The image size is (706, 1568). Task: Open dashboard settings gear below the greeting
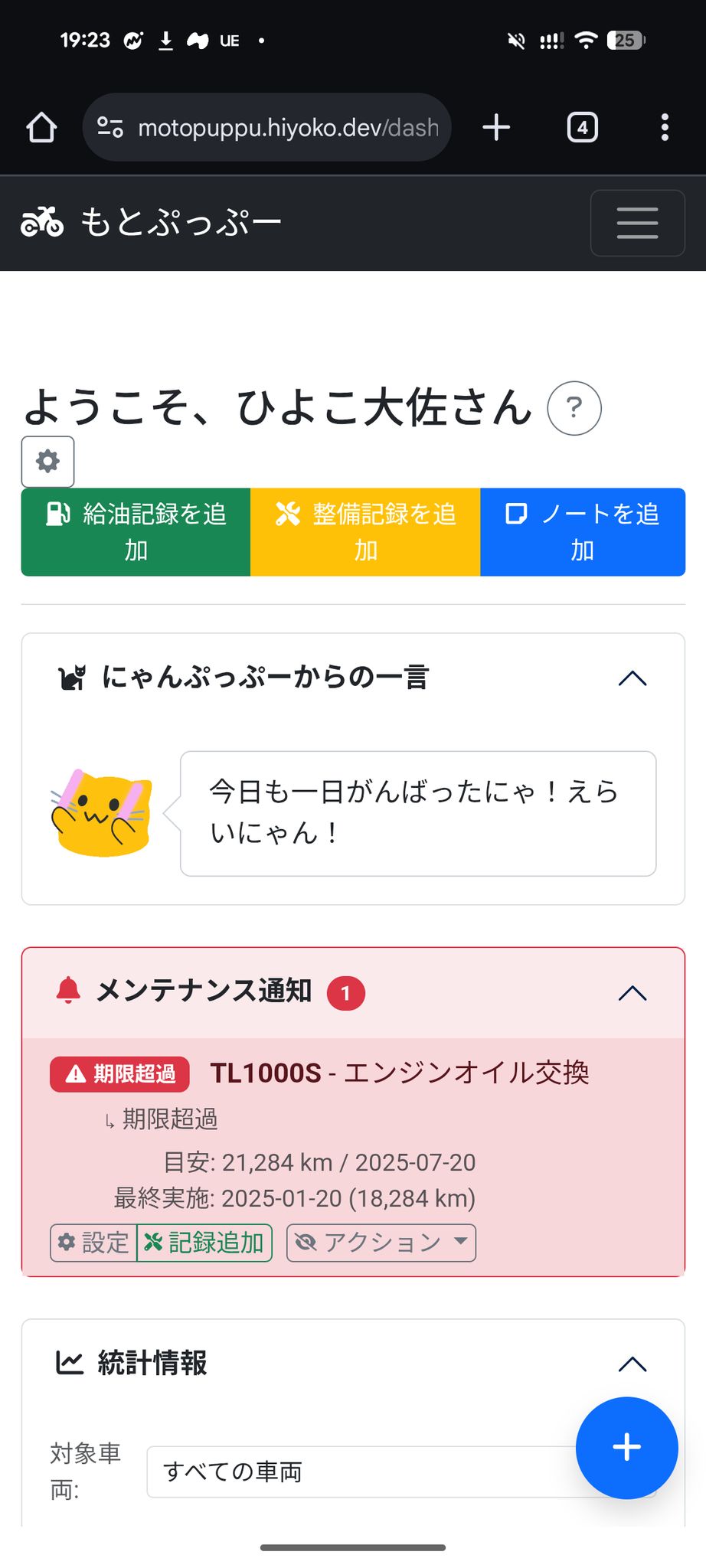coord(47,462)
